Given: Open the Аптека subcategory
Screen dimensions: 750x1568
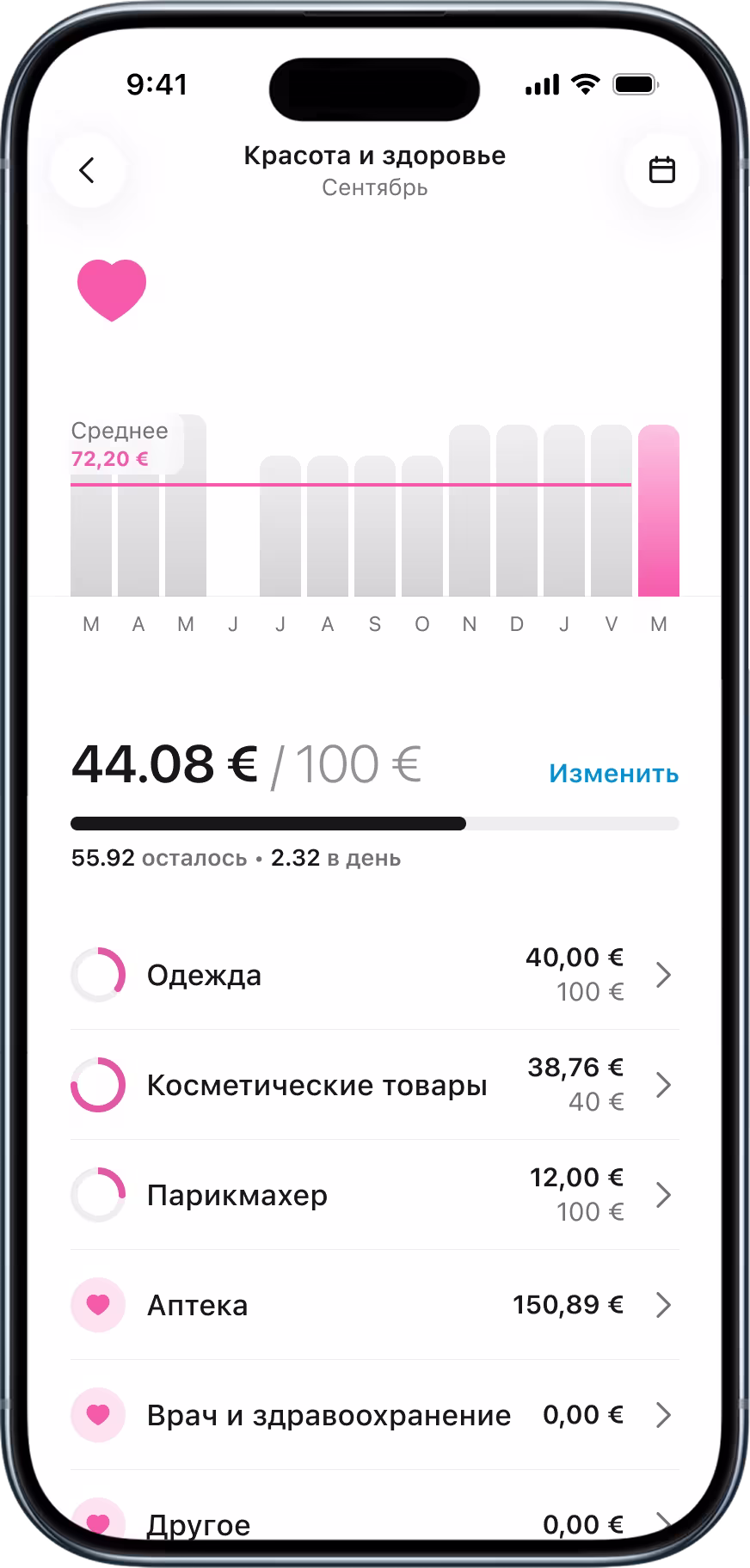Looking at the screenshot, I should click(375, 1305).
